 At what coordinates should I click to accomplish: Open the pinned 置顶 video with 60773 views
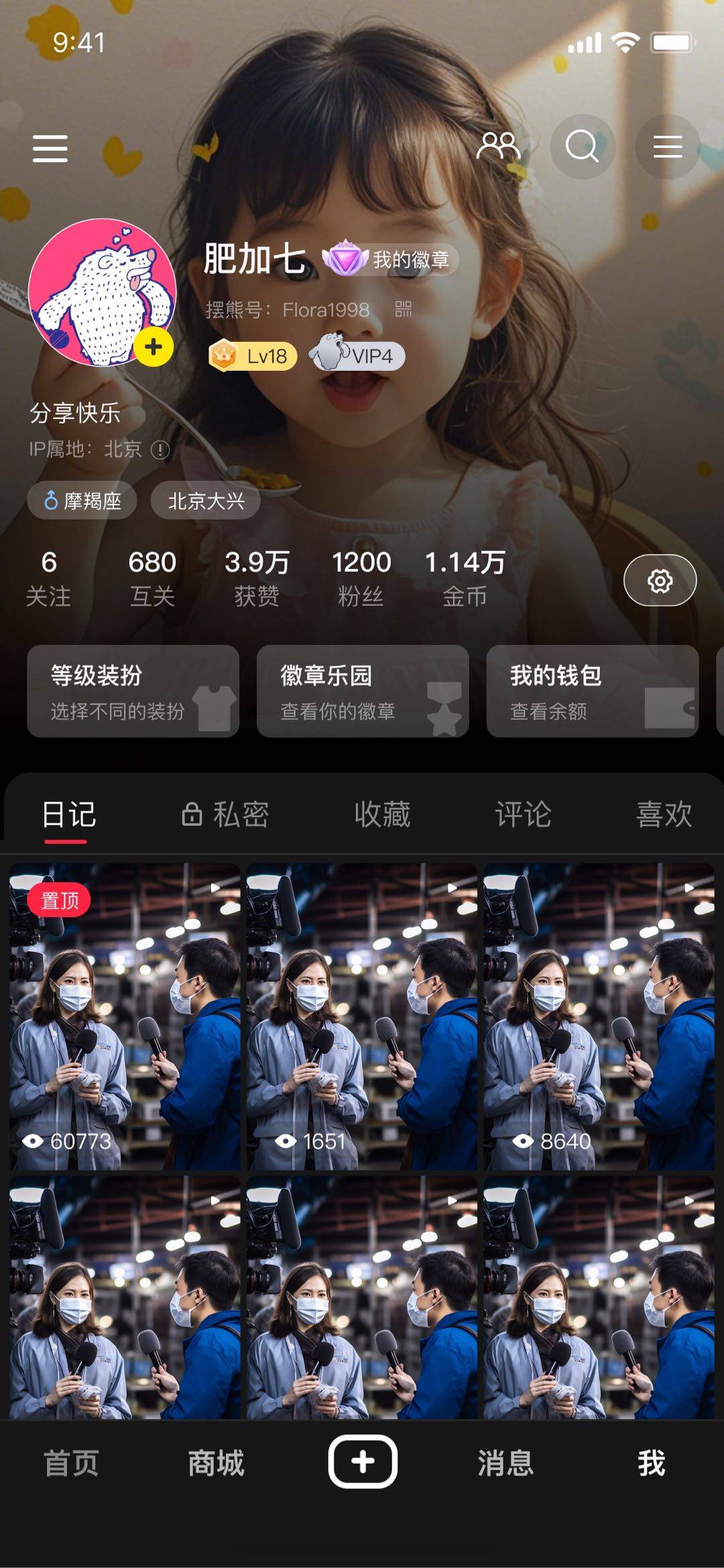[125, 1016]
